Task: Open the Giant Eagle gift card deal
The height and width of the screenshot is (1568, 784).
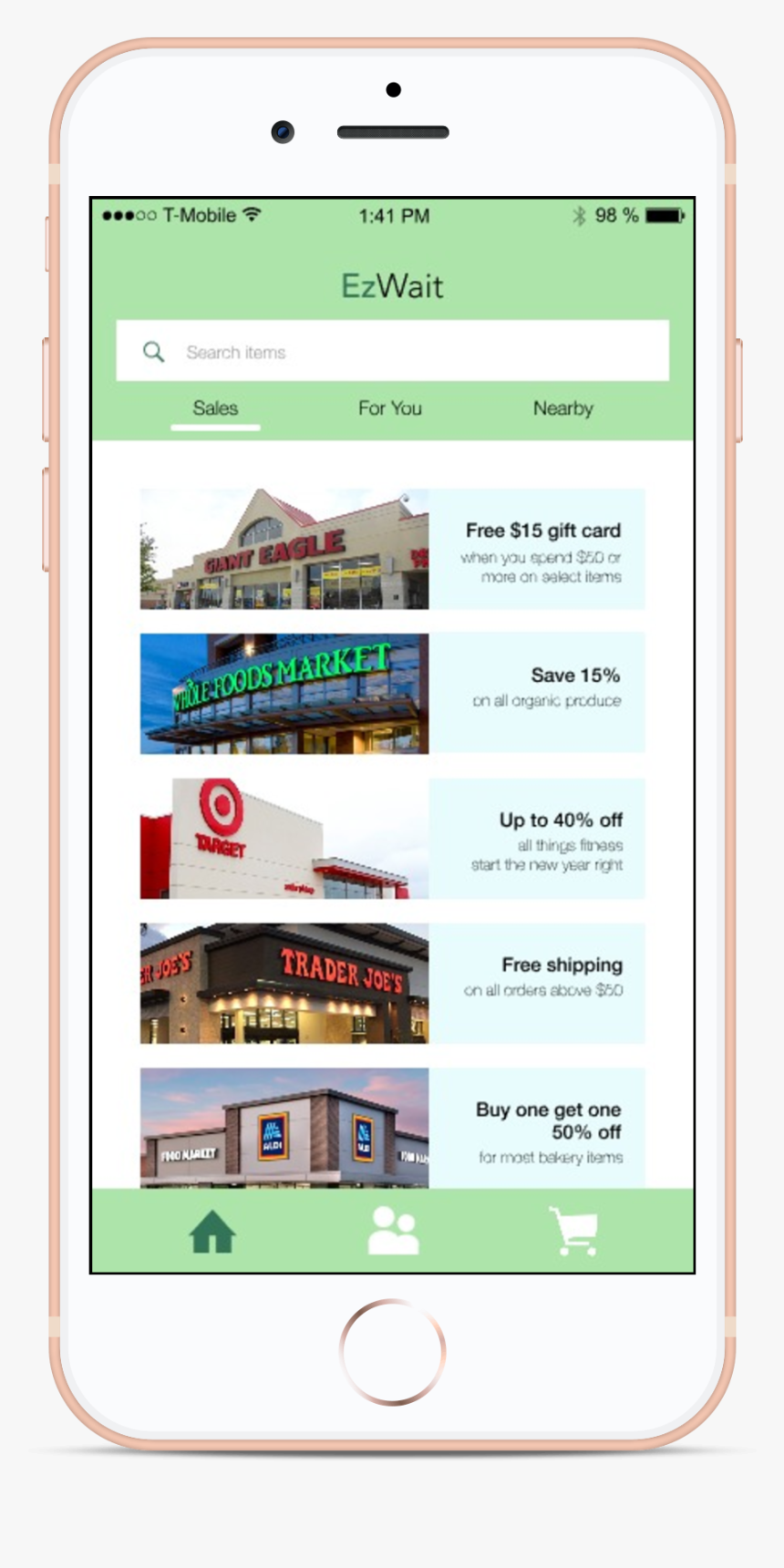Action: (392, 549)
